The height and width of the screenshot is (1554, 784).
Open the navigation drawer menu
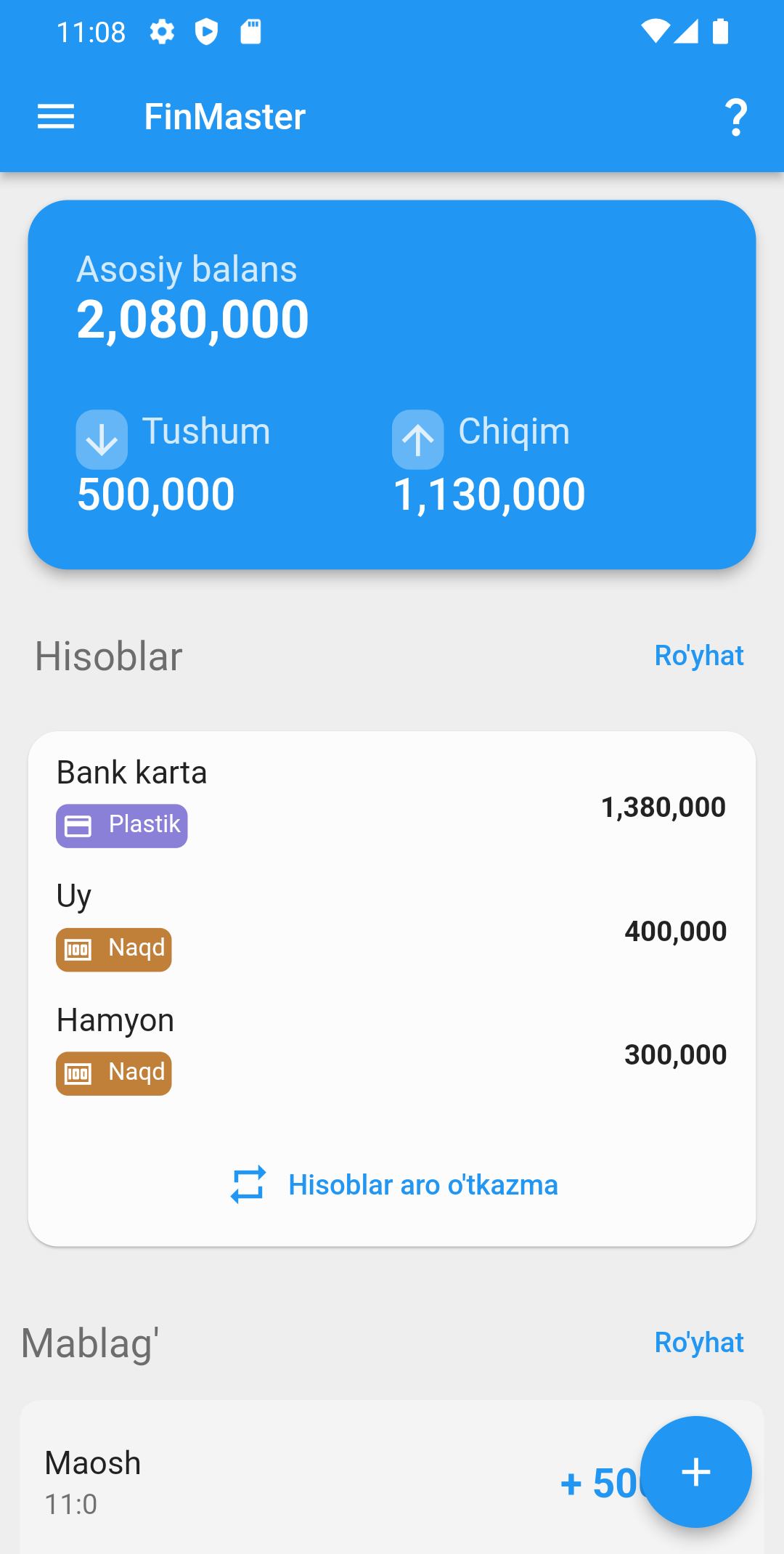pos(56,117)
